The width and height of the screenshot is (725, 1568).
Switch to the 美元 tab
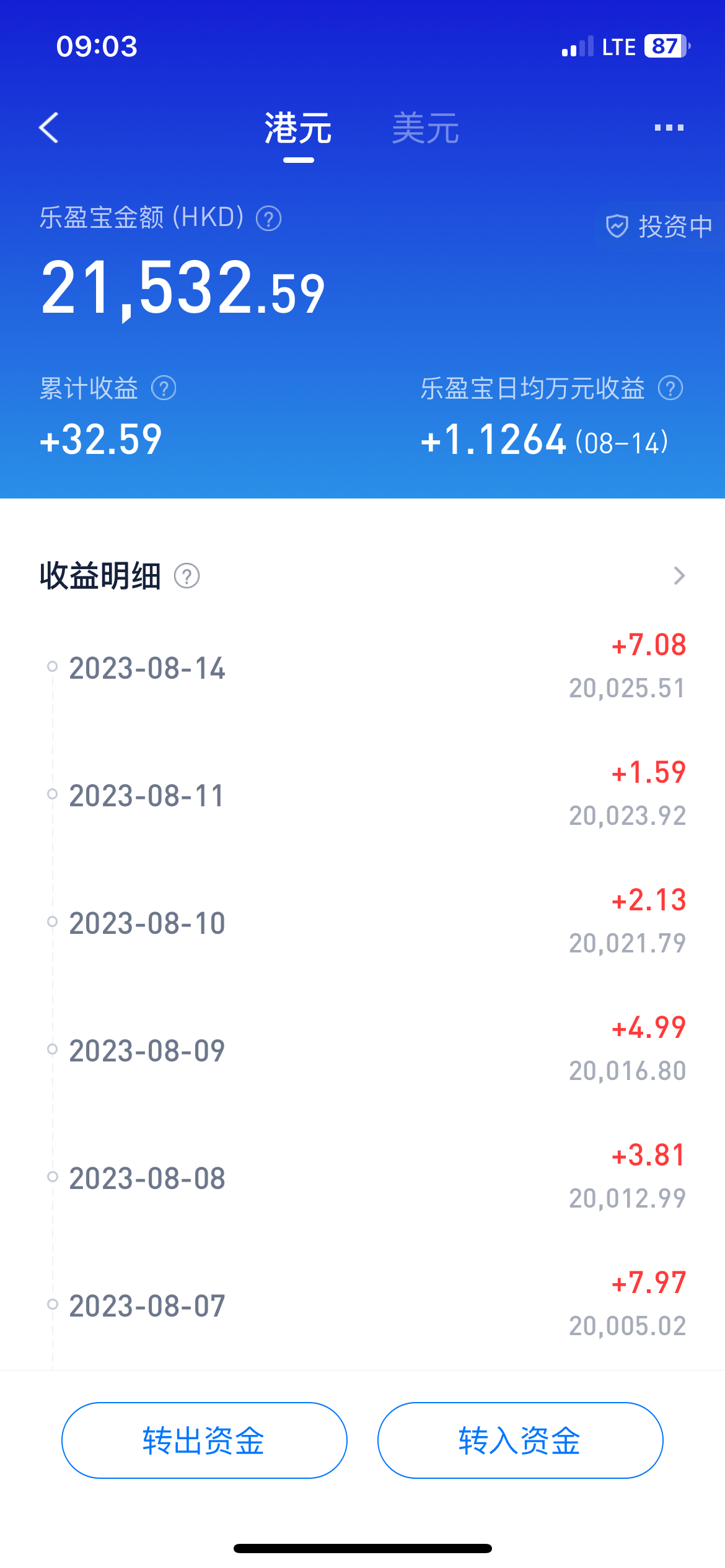[x=426, y=129]
